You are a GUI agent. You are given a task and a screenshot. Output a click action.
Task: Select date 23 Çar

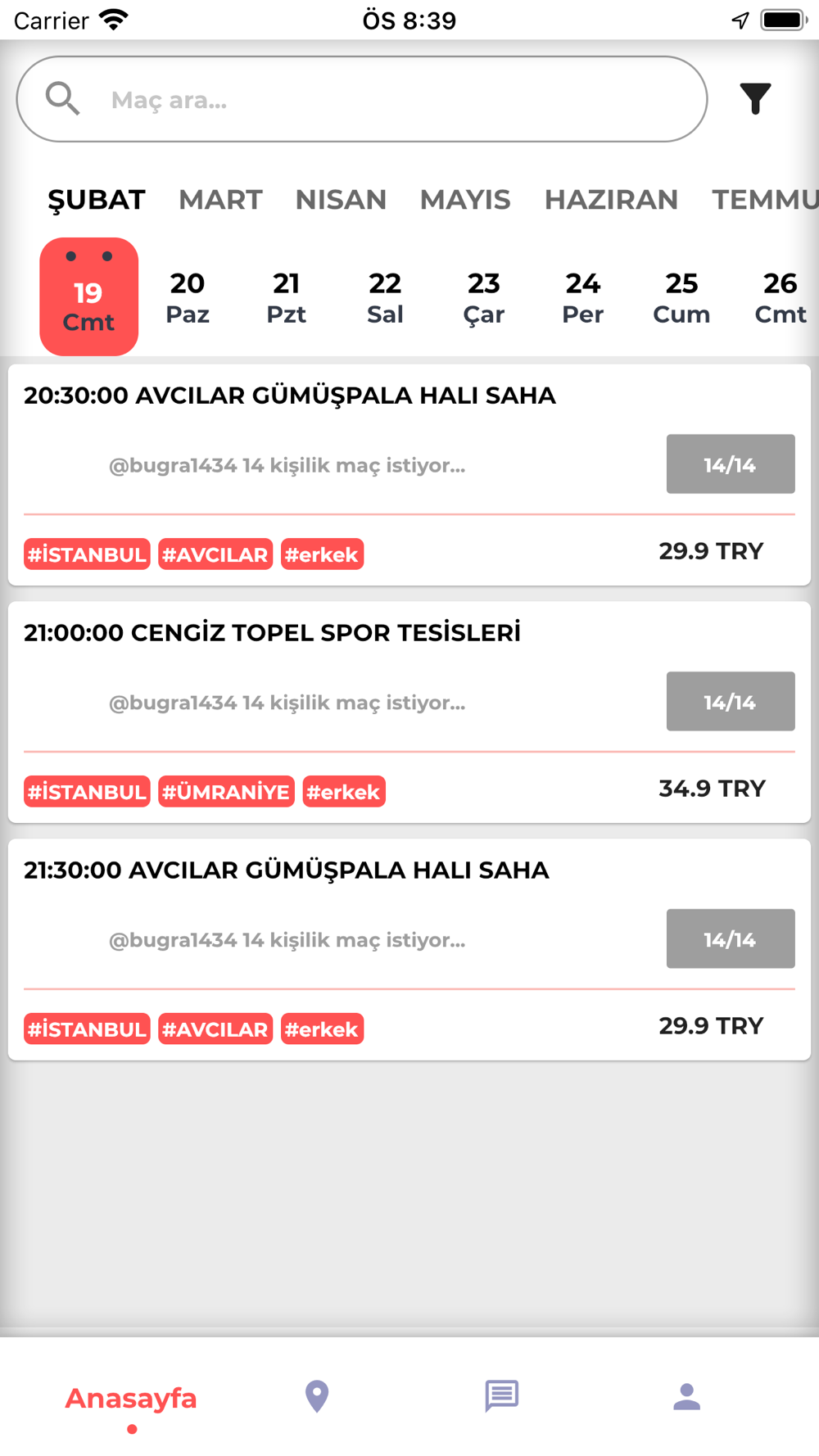click(x=484, y=297)
